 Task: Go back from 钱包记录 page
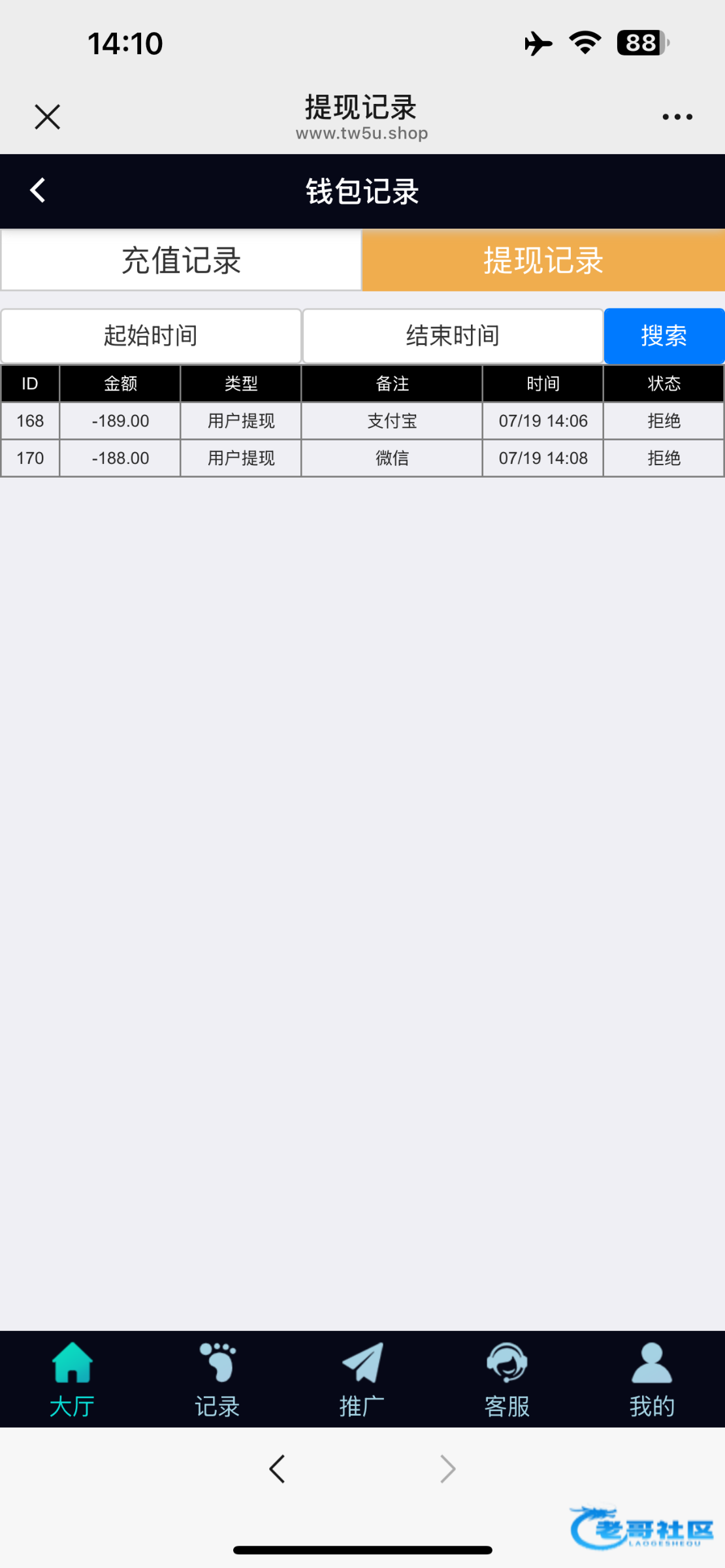pyautogui.click(x=38, y=191)
